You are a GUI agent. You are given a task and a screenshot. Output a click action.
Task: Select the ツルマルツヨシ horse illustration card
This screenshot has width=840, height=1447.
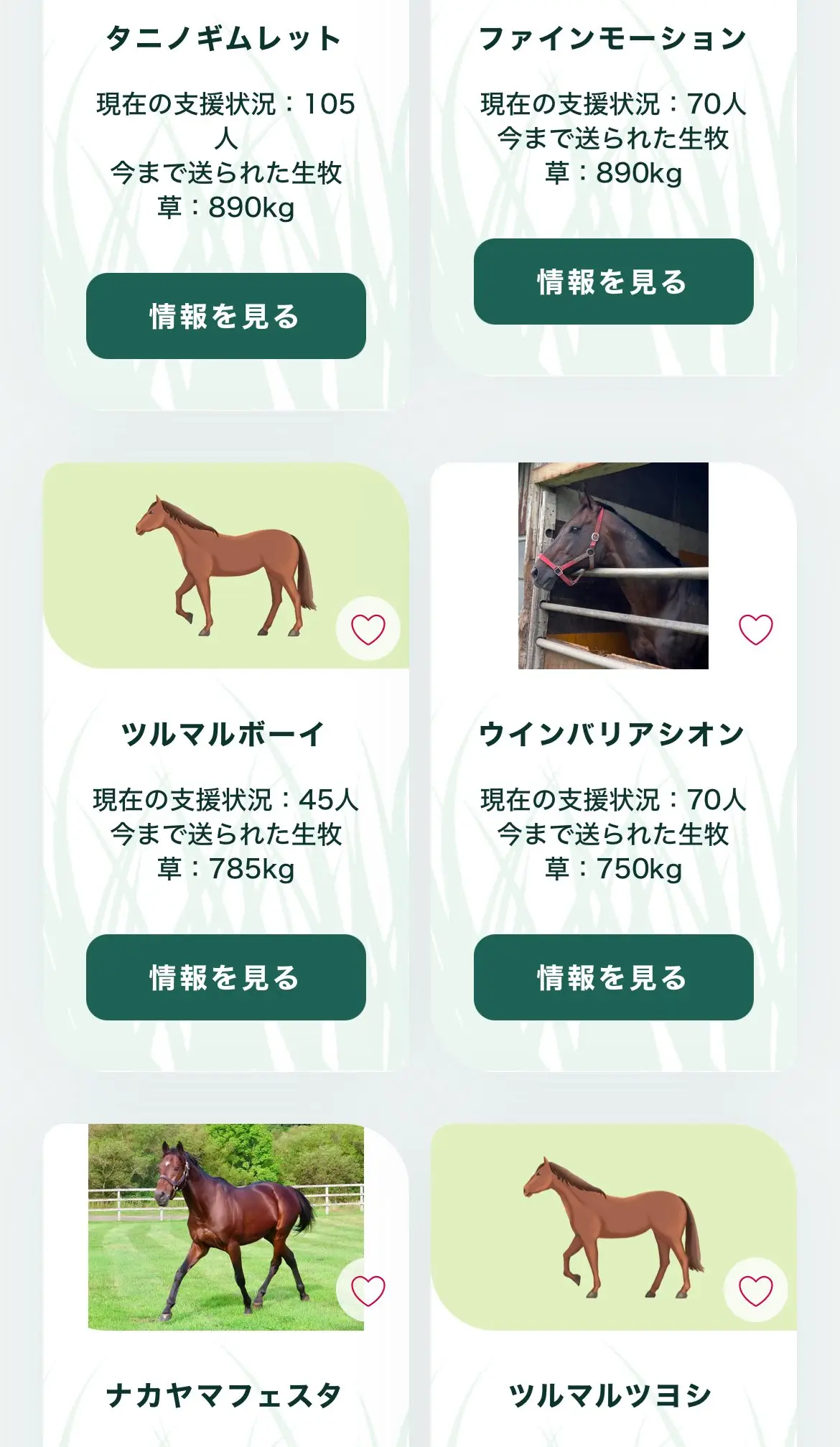click(x=614, y=1227)
